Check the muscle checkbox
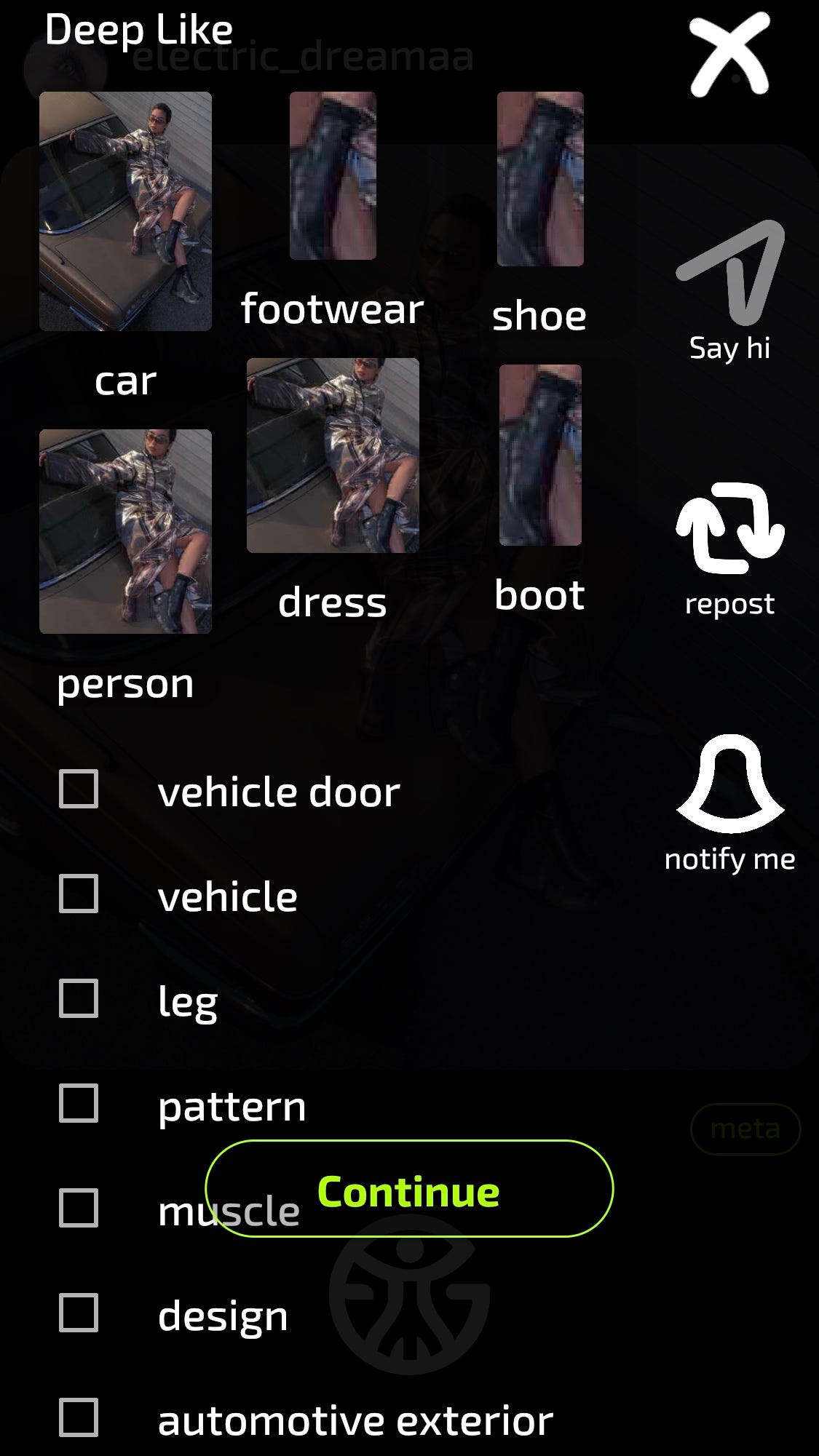This screenshot has width=819, height=1456. point(79,1208)
